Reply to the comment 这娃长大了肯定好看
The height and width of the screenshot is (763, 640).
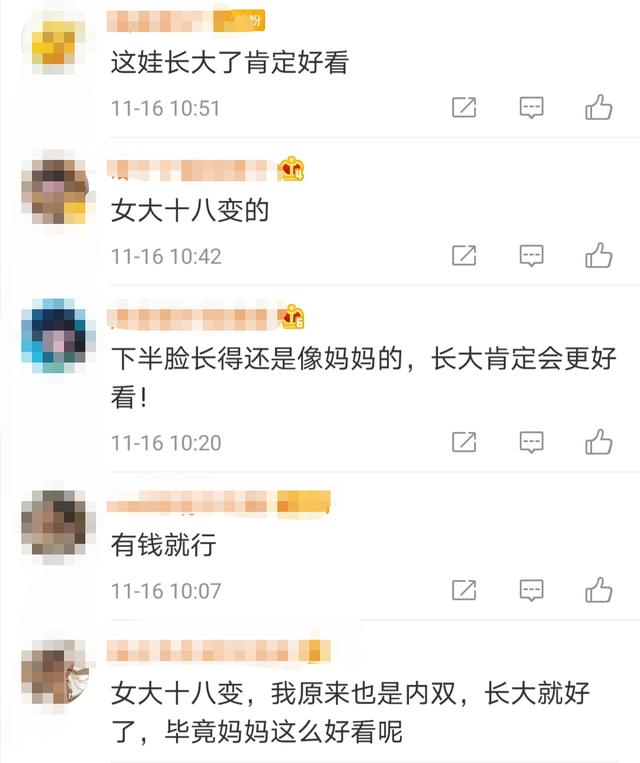click(531, 107)
